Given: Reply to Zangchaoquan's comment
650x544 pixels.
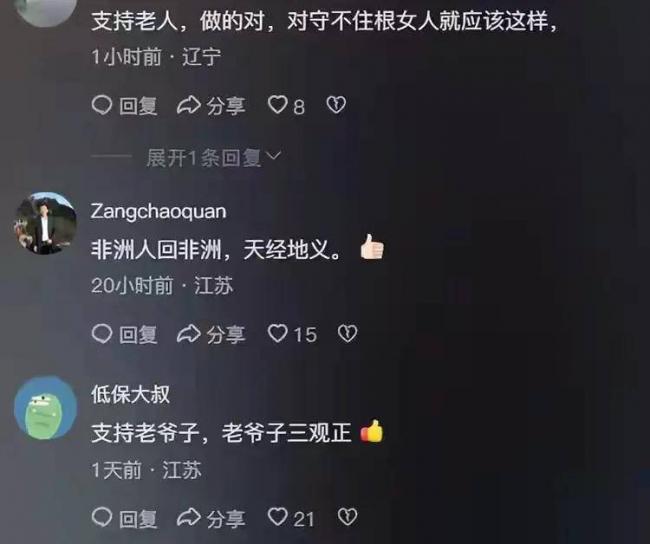Looking at the screenshot, I should coord(125,335).
